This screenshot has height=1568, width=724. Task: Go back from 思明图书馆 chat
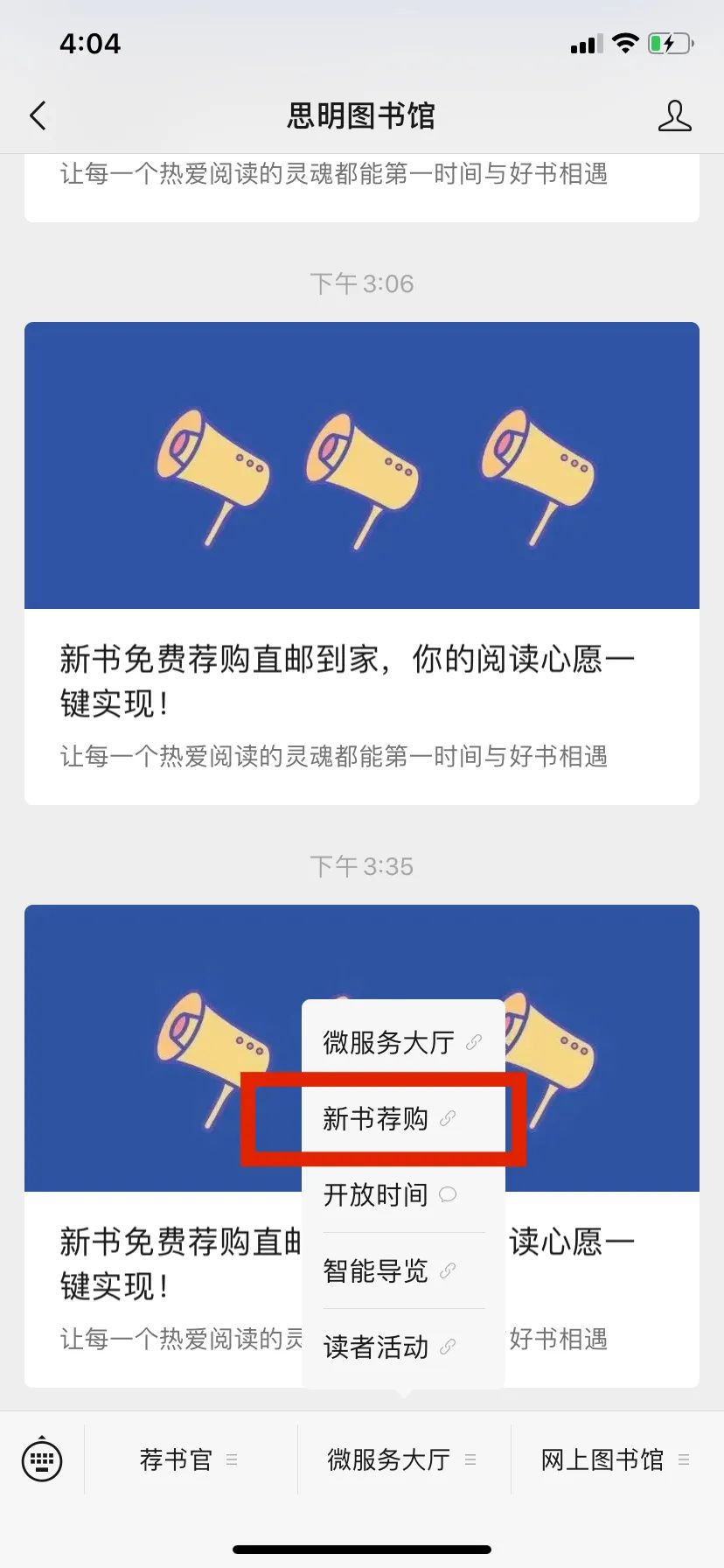pos(38,115)
